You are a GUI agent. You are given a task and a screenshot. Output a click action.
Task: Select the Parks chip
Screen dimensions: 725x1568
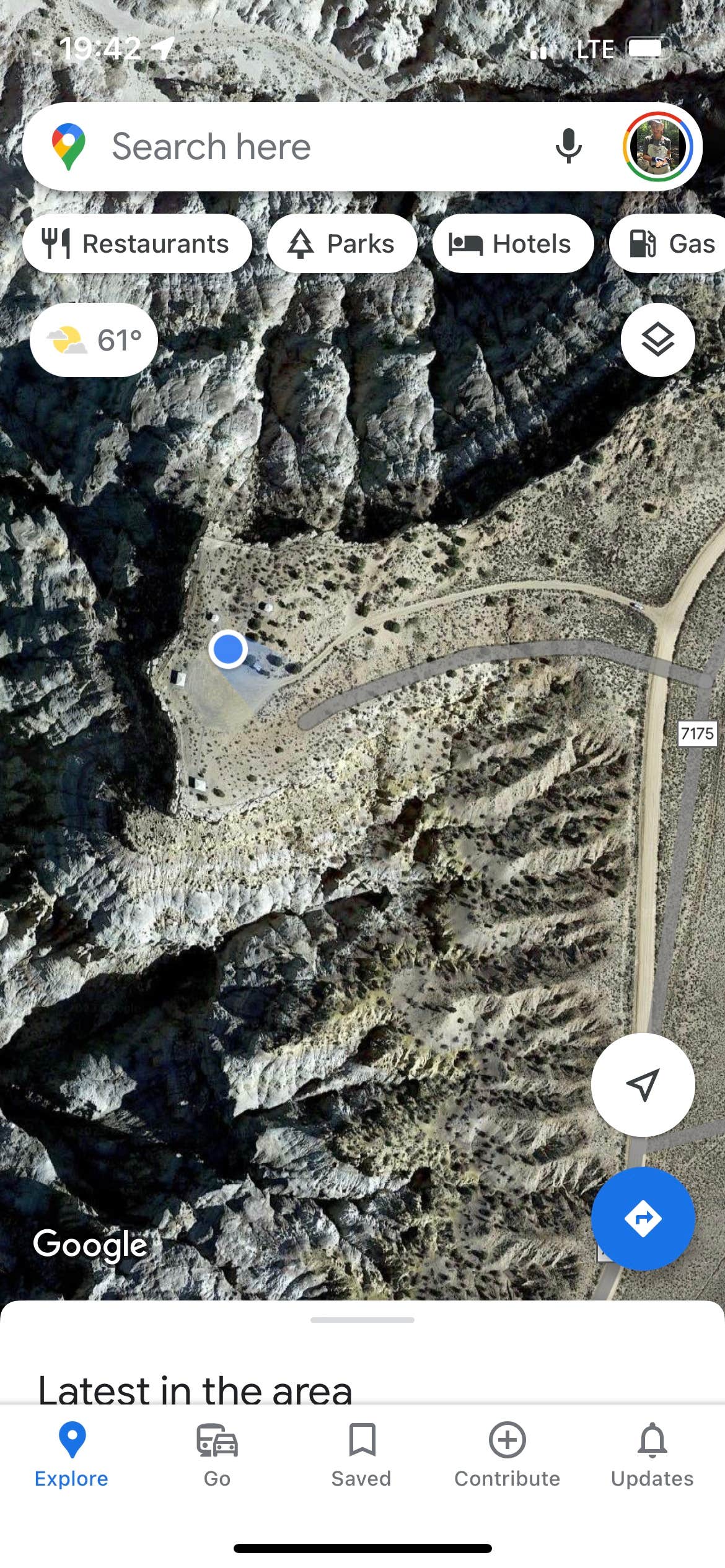(x=341, y=244)
